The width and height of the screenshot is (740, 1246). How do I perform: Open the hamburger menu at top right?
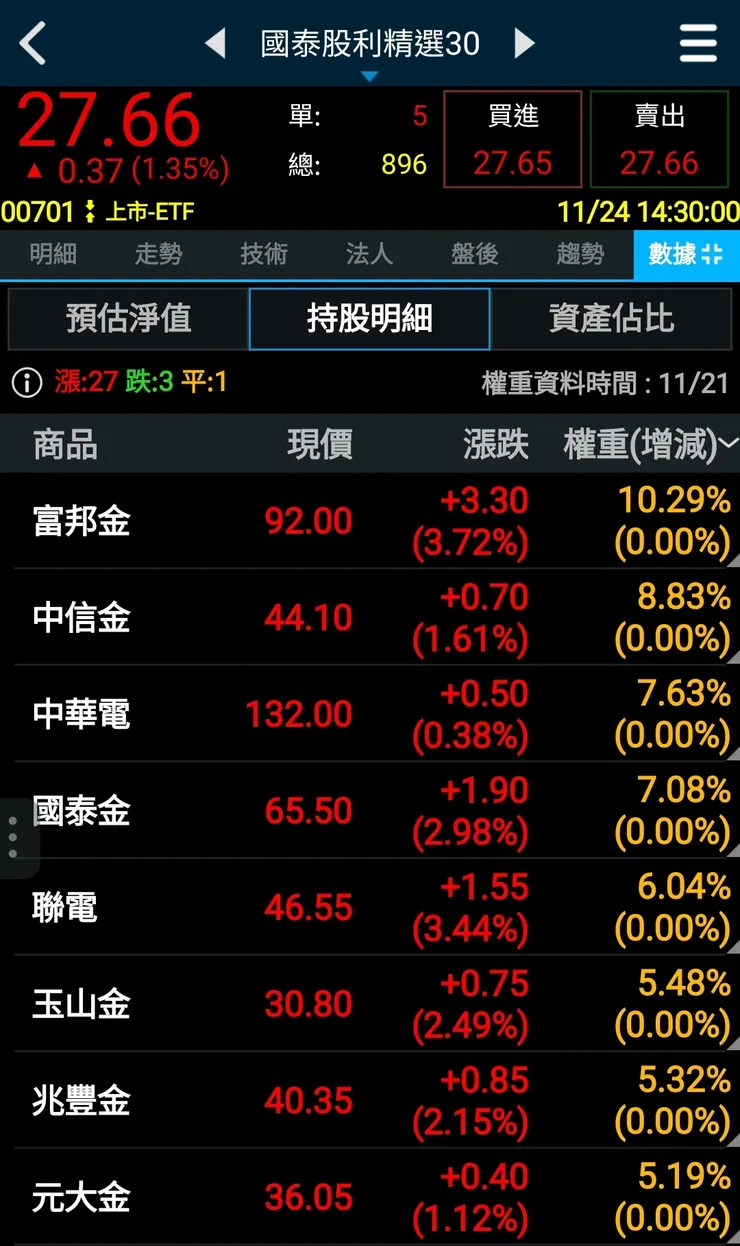point(697,43)
